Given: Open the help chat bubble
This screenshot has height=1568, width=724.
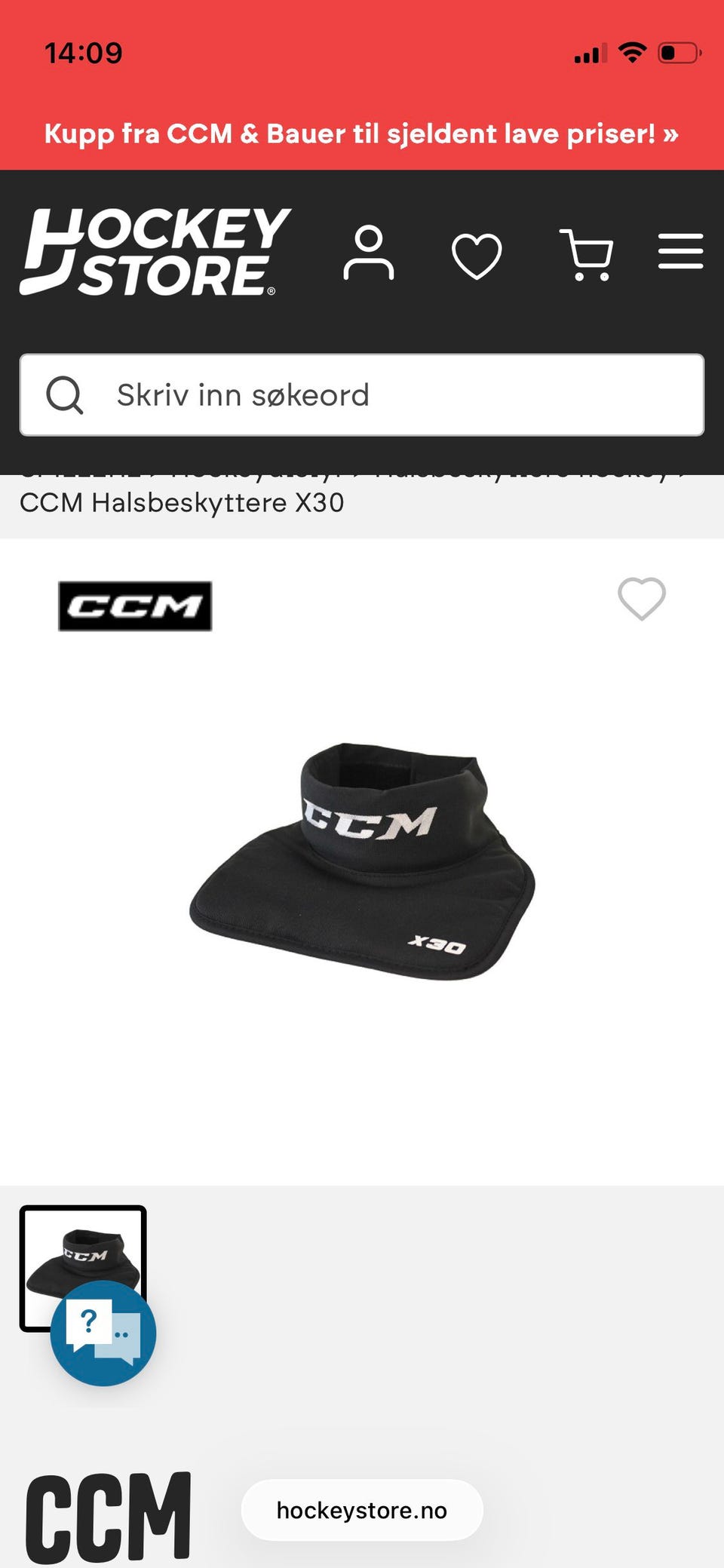Looking at the screenshot, I should (x=103, y=1333).
